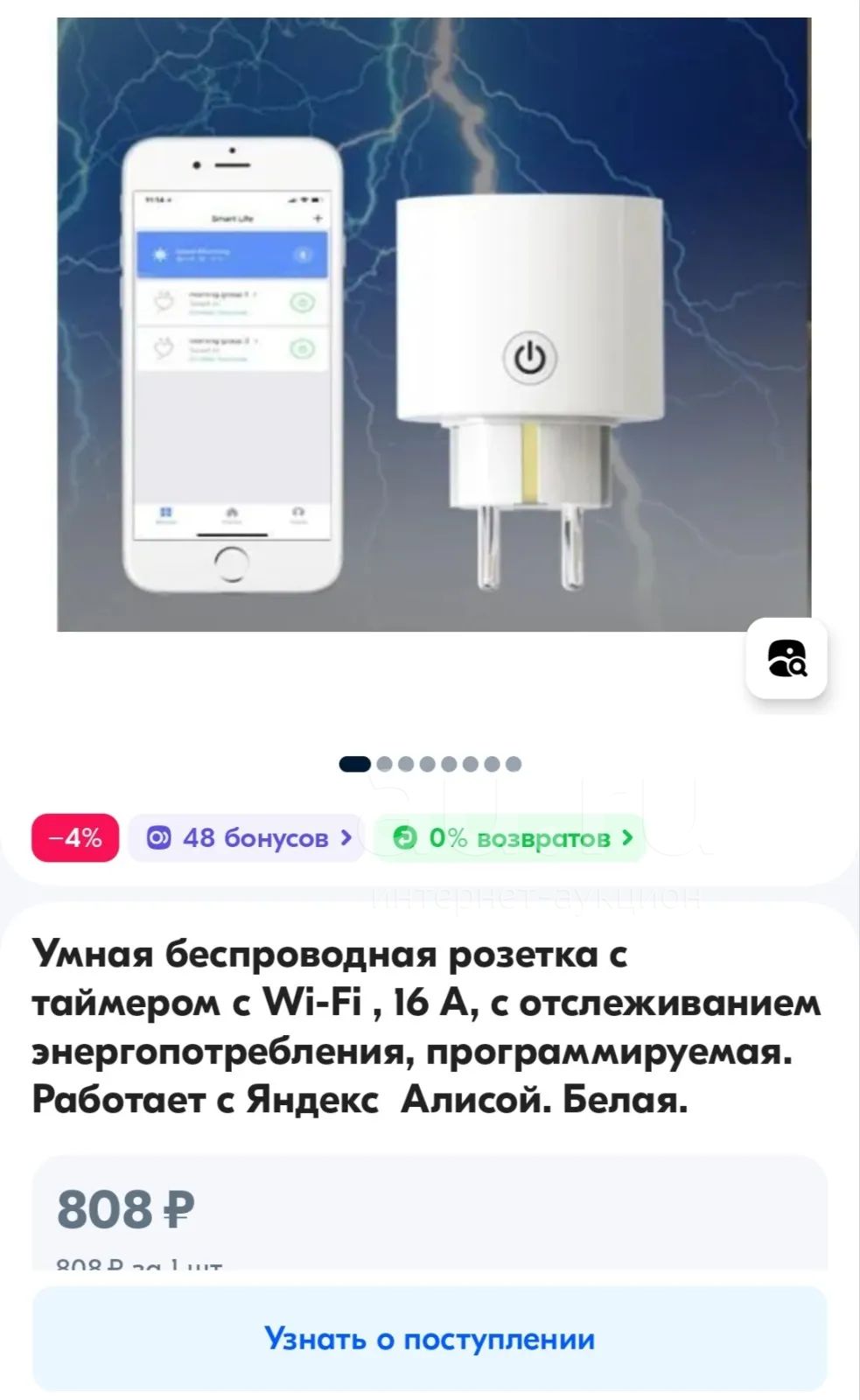This screenshot has width=860, height=1400.
Task: Tap the Узнать о поступлении button
Action: point(430,1339)
